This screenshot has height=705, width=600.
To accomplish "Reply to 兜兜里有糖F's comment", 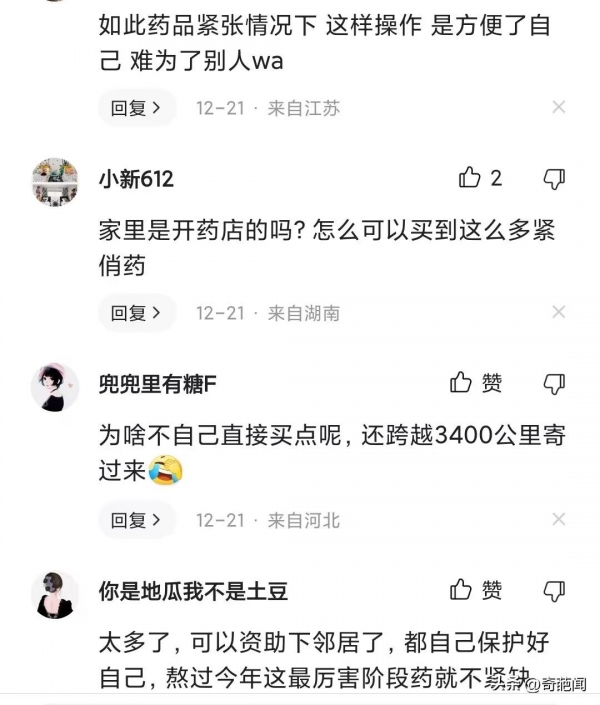I will point(136,520).
